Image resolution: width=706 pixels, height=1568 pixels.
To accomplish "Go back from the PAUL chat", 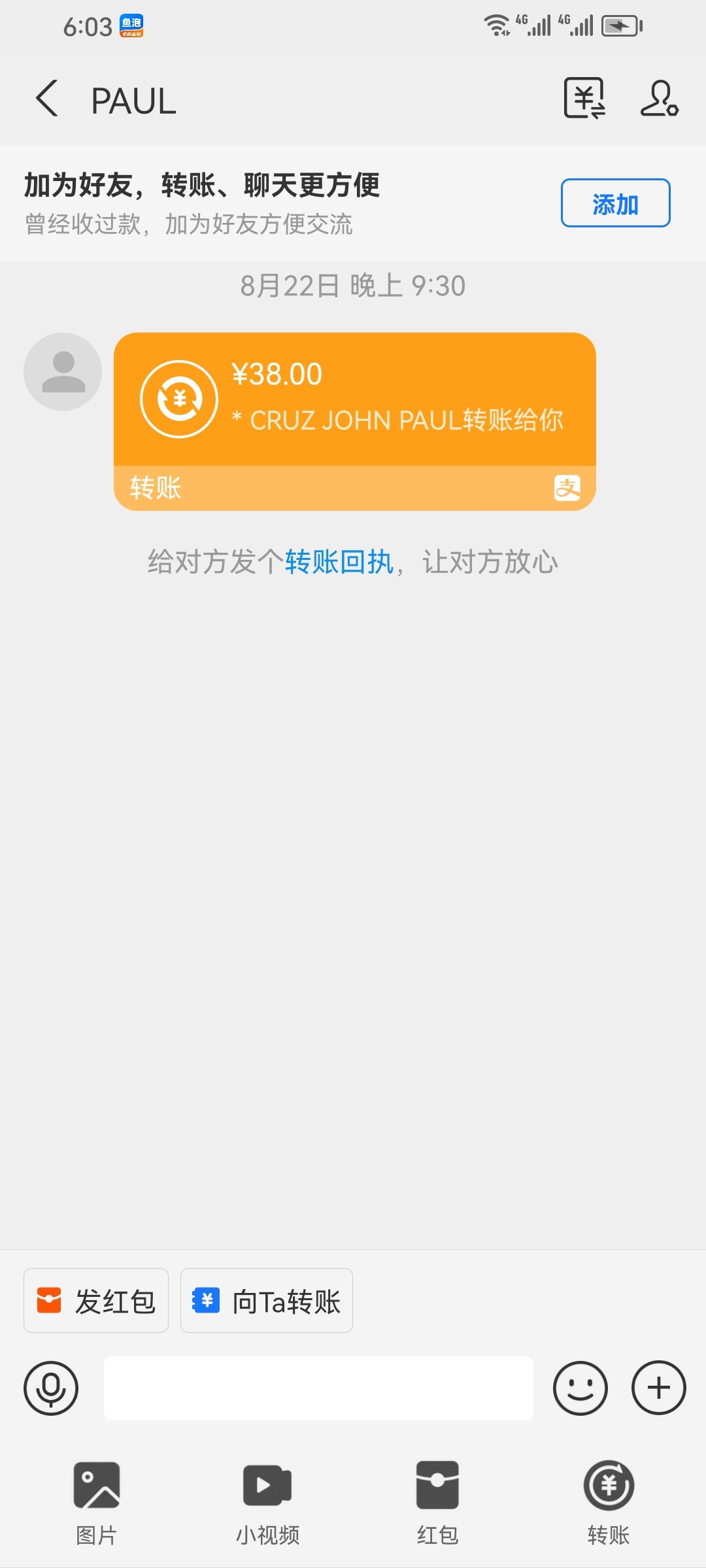I will (47, 99).
